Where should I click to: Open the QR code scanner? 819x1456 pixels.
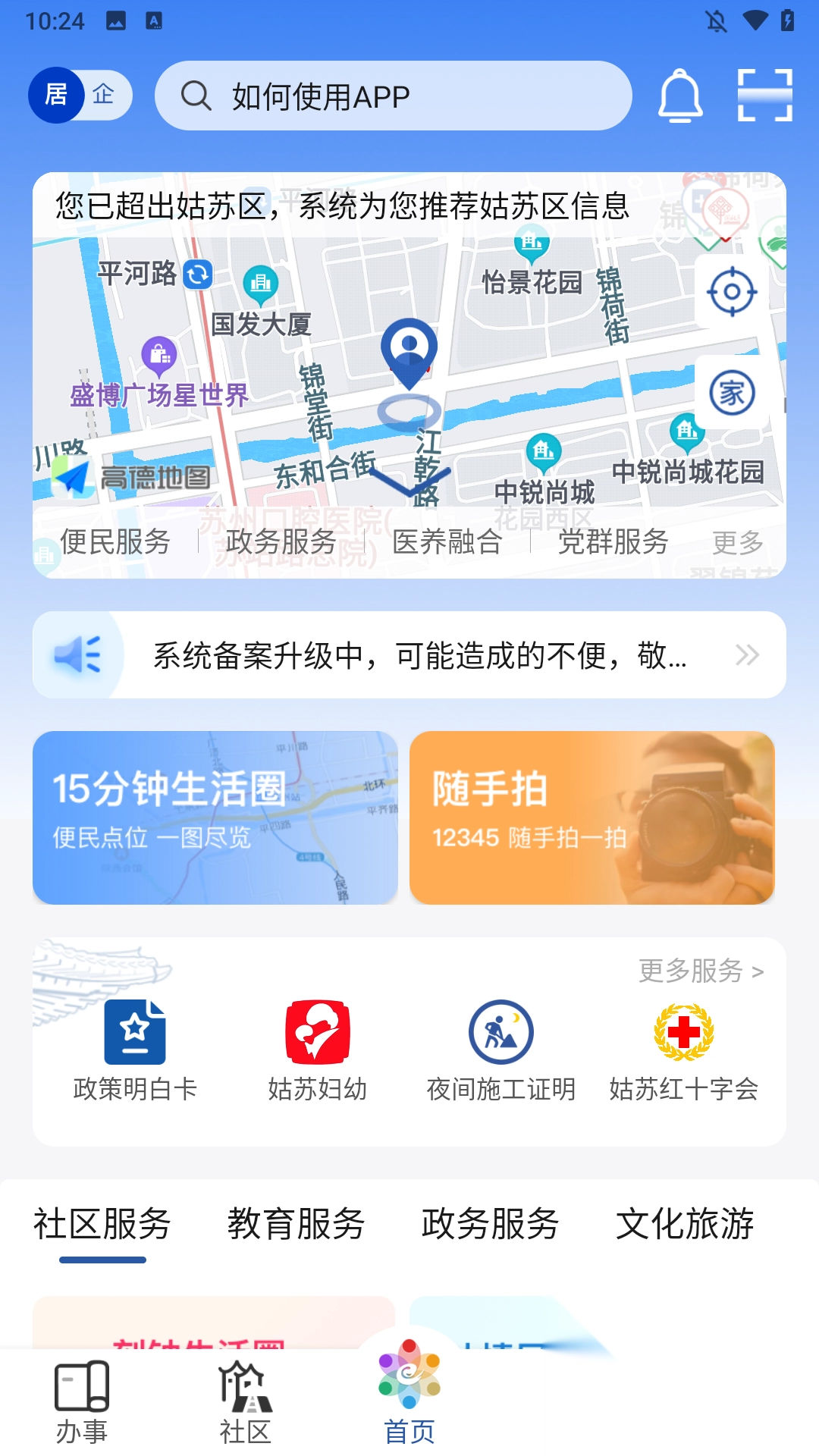764,96
